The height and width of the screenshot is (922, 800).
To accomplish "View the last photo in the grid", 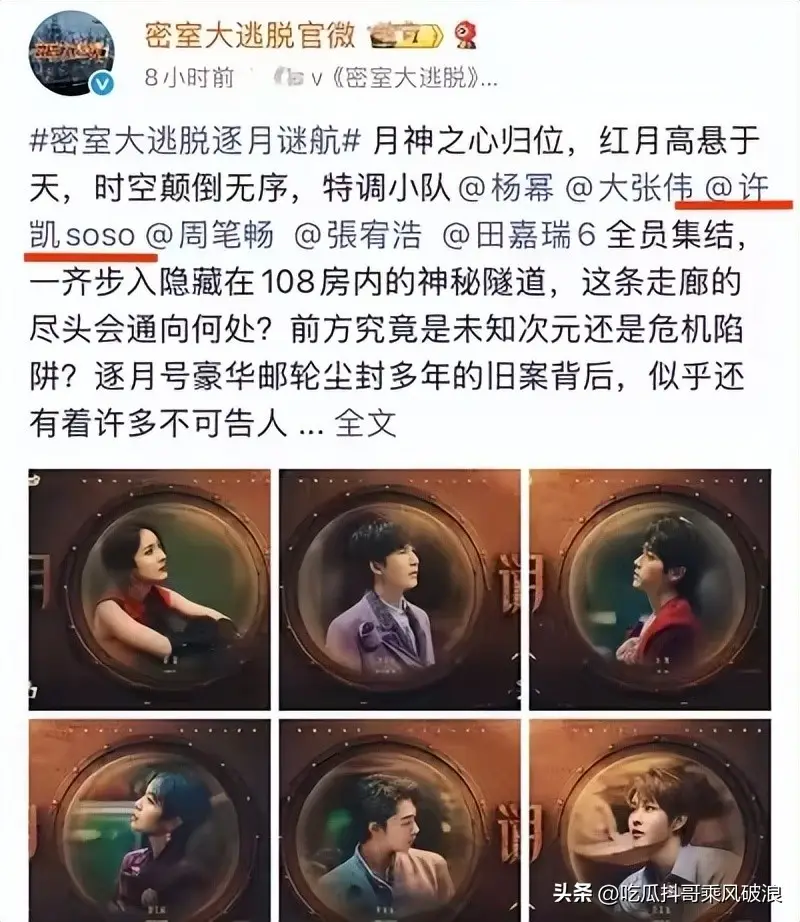I will pos(650,820).
